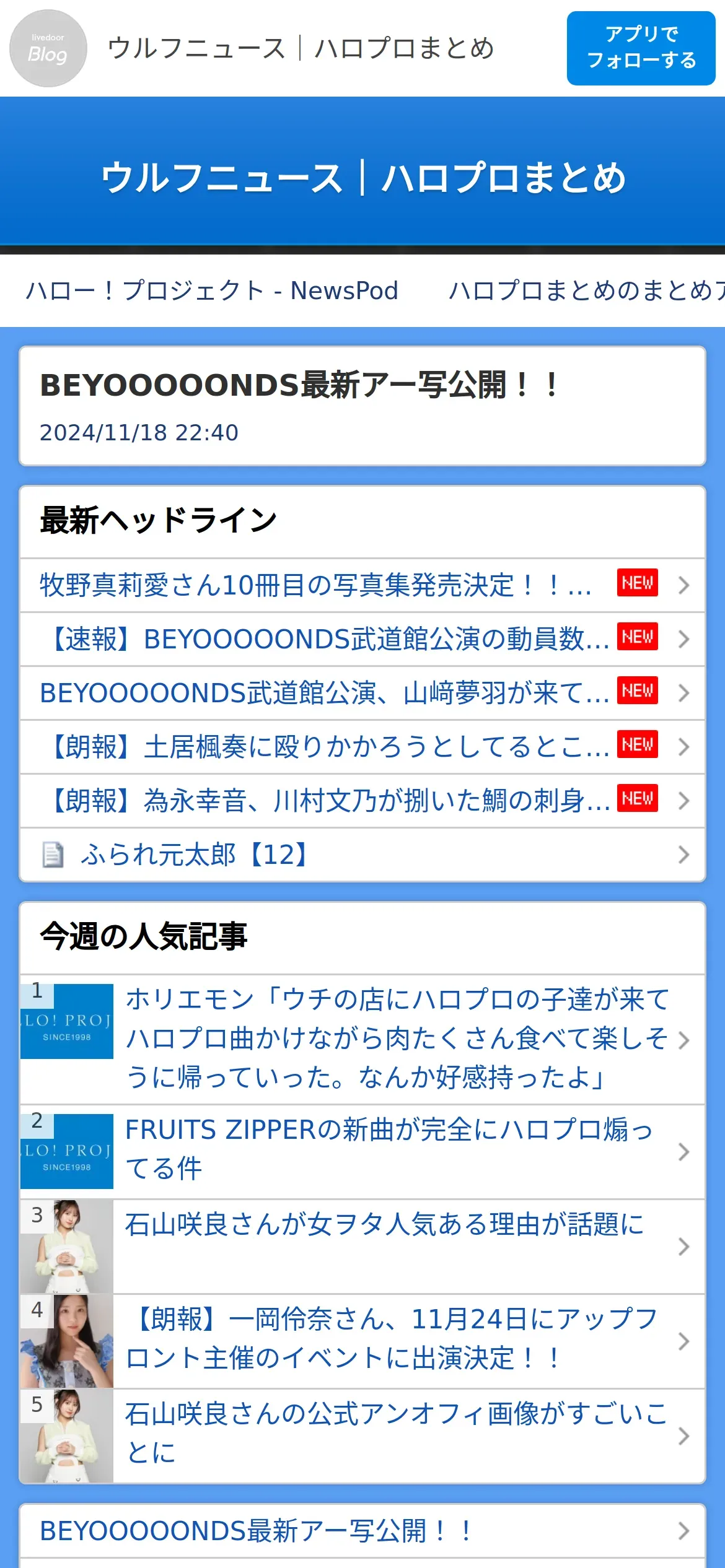
Task: Open ハロー！プロジェクト - NewsPod link
Action: (x=212, y=290)
